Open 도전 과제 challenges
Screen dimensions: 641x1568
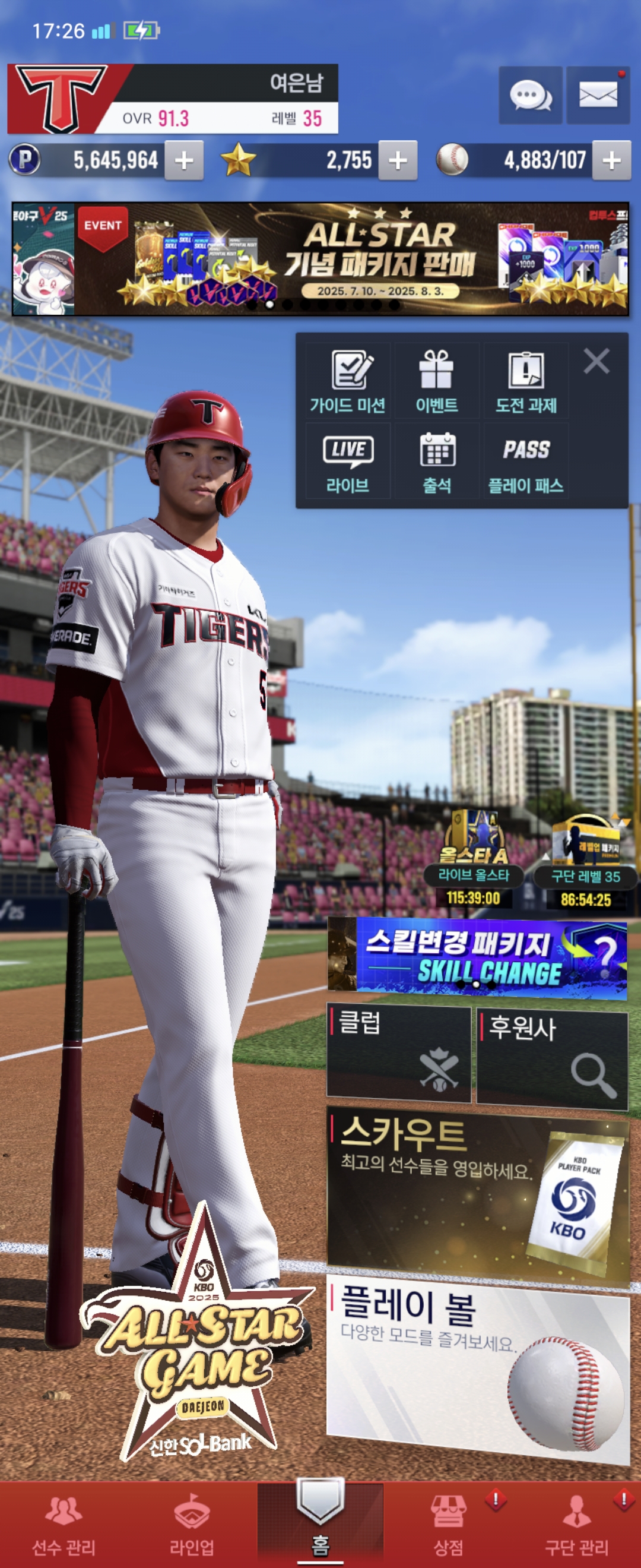[x=526, y=382]
